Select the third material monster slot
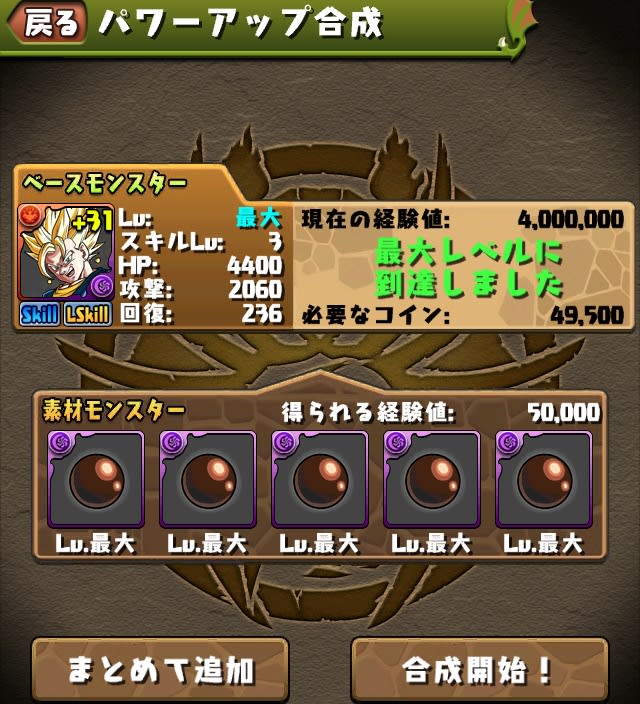 320,478
